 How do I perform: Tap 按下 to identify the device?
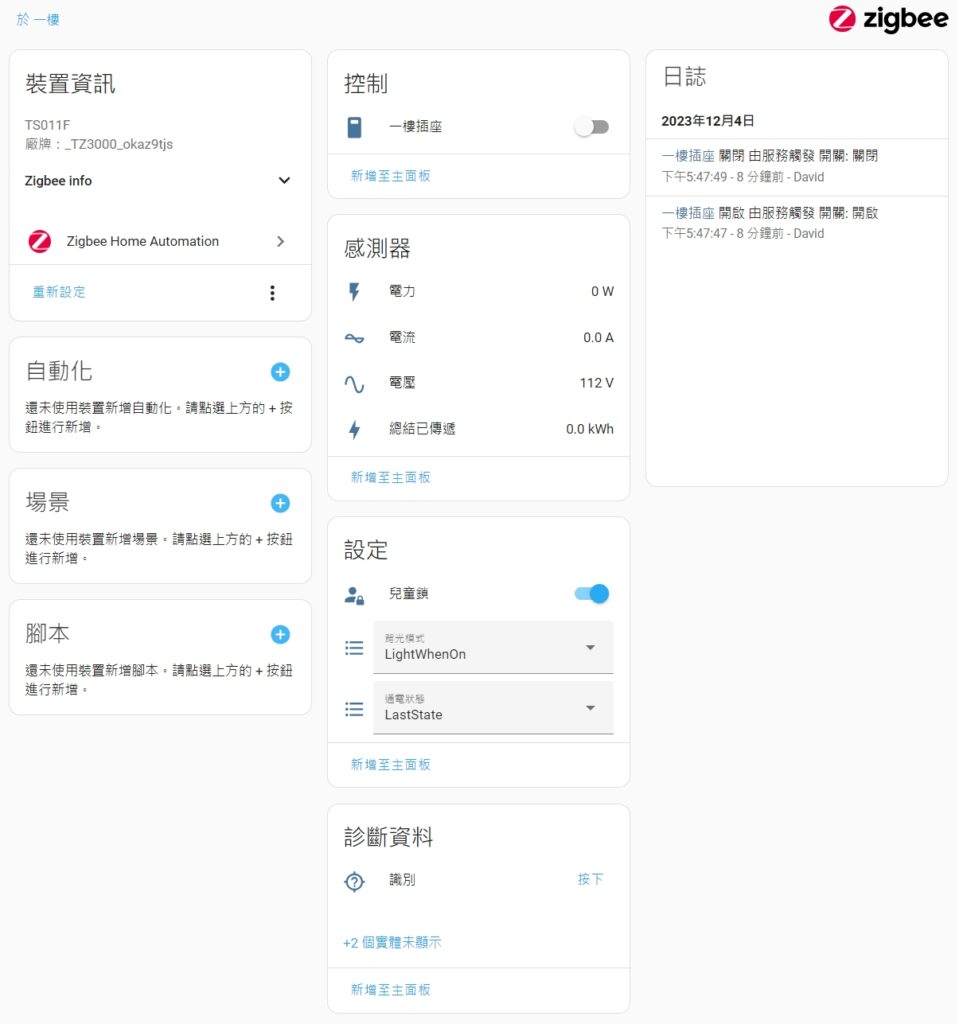click(x=590, y=879)
